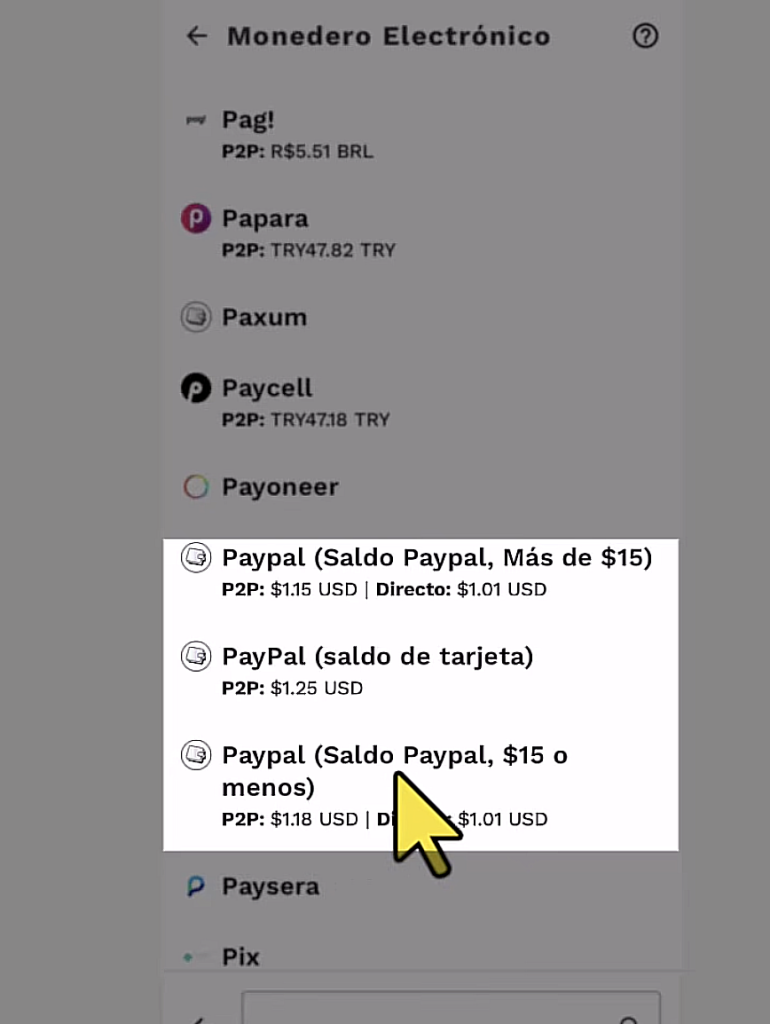Viewport: 770px width, 1024px height.
Task: Pick Paycell from the list
Action: point(421,403)
